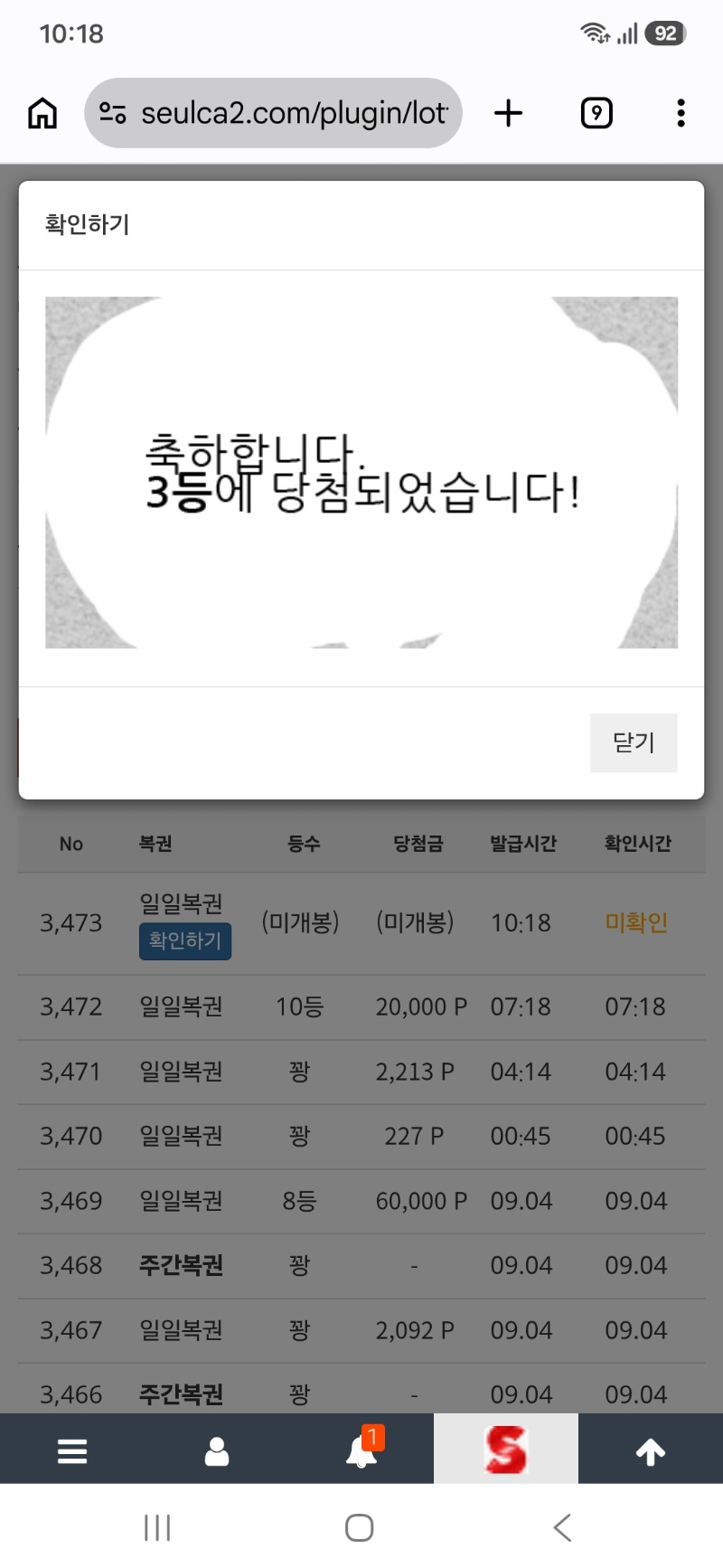Open the browser home page
Image resolution: width=723 pixels, height=1568 pixels.
pyautogui.click(x=42, y=113)
